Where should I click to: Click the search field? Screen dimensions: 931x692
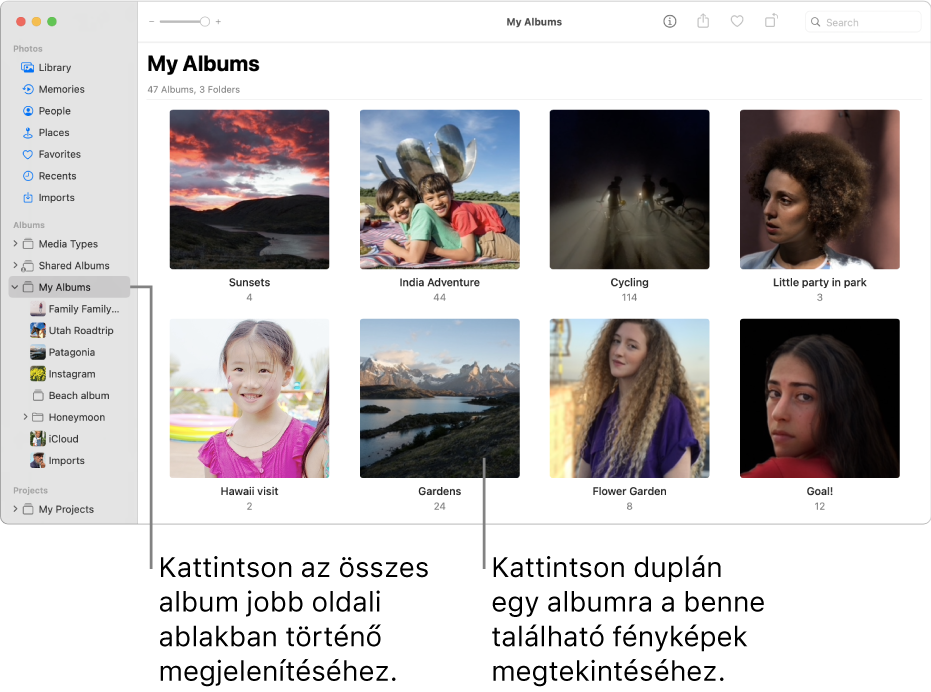(868, 22)
